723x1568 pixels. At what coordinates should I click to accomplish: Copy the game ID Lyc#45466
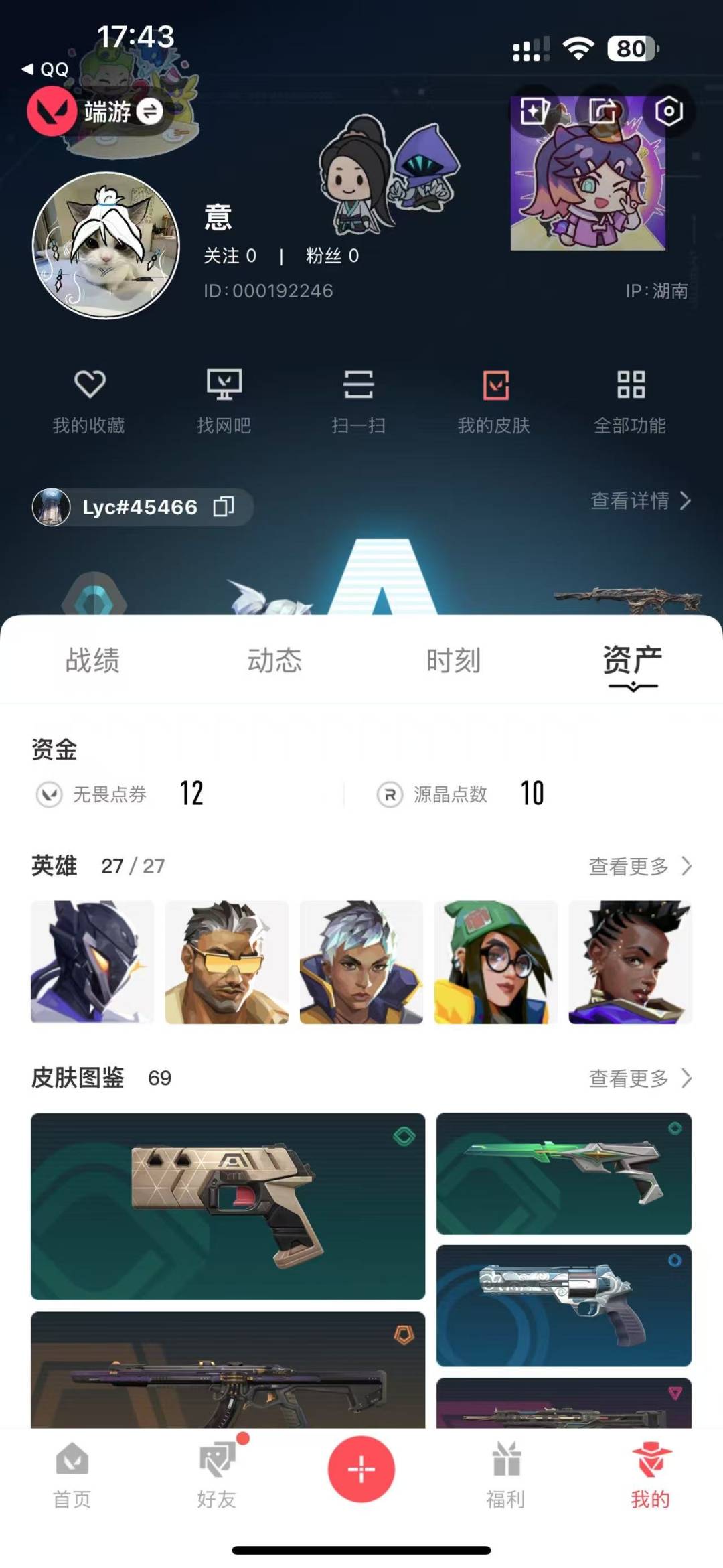(x=224, y=507)
